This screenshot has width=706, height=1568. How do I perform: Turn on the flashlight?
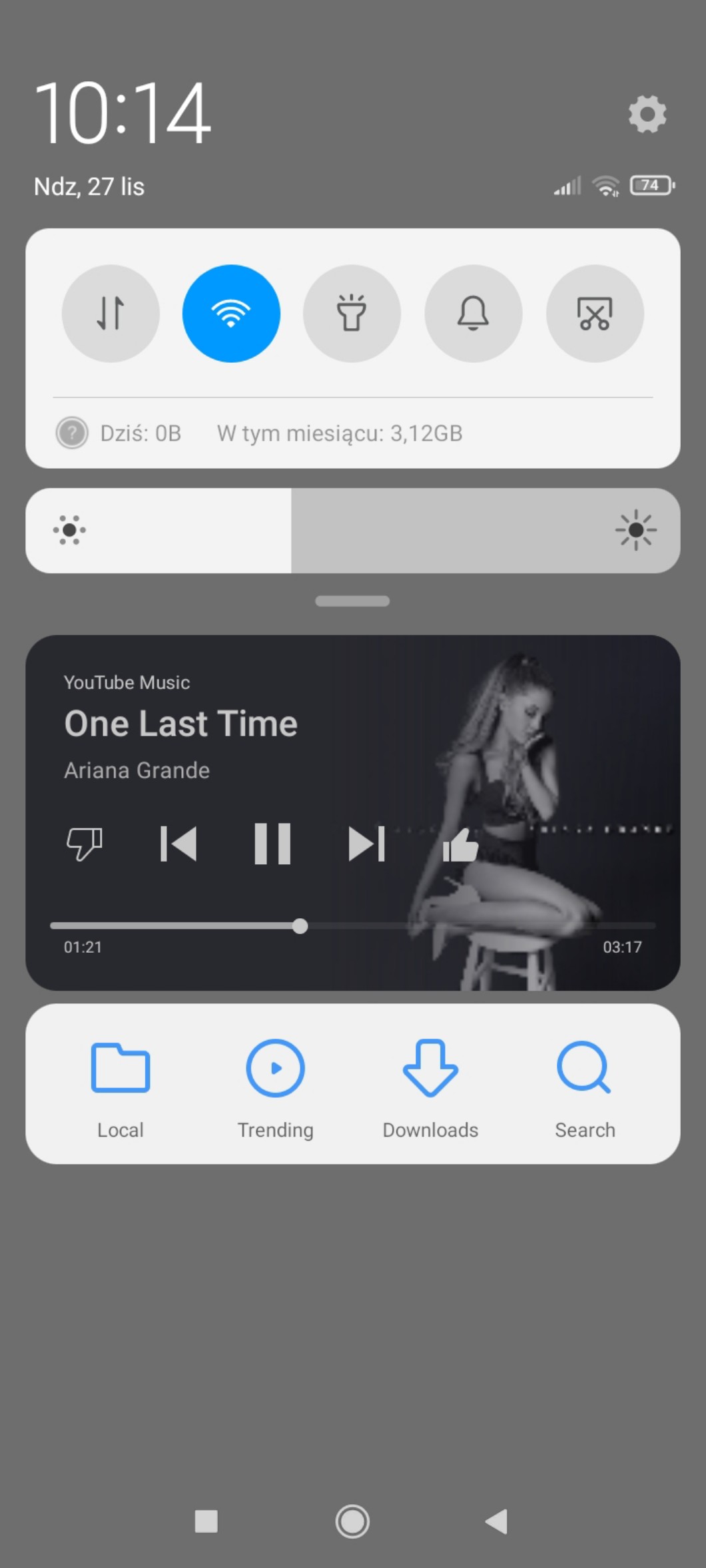click(x=352, y=314)
